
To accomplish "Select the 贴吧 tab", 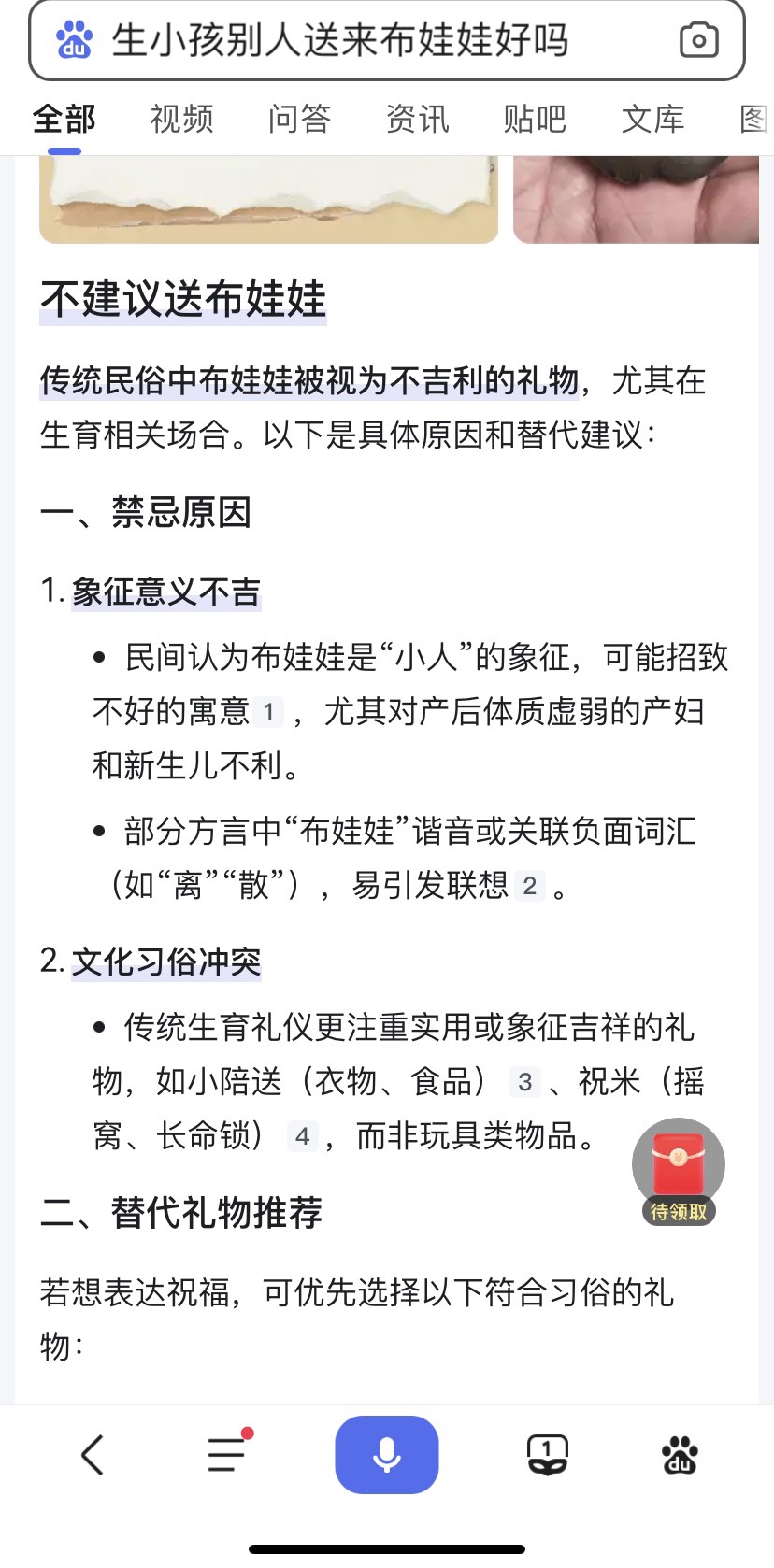I will 536,119.
